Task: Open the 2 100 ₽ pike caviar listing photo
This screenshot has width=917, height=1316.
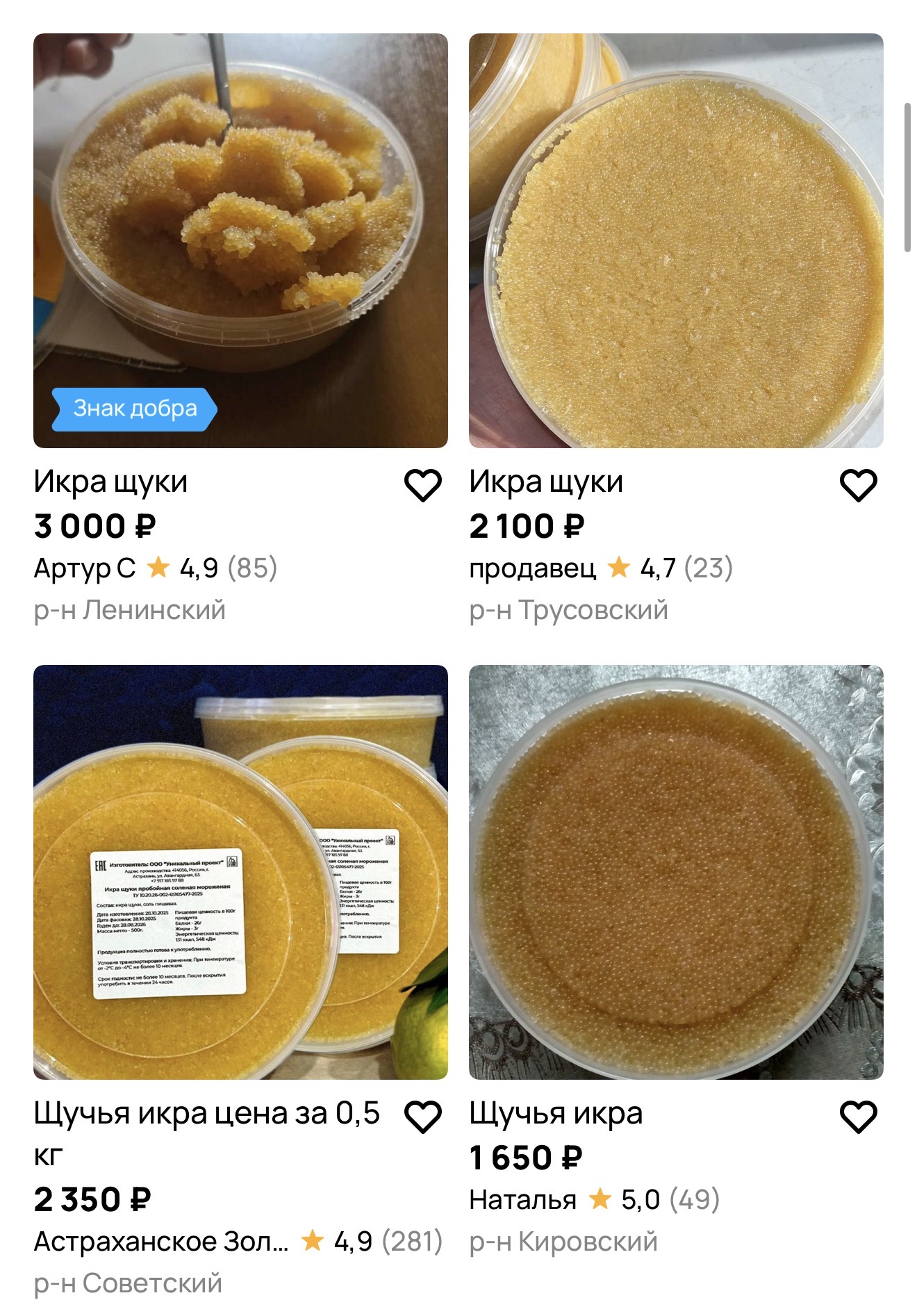Action: (x=676, y=240)
